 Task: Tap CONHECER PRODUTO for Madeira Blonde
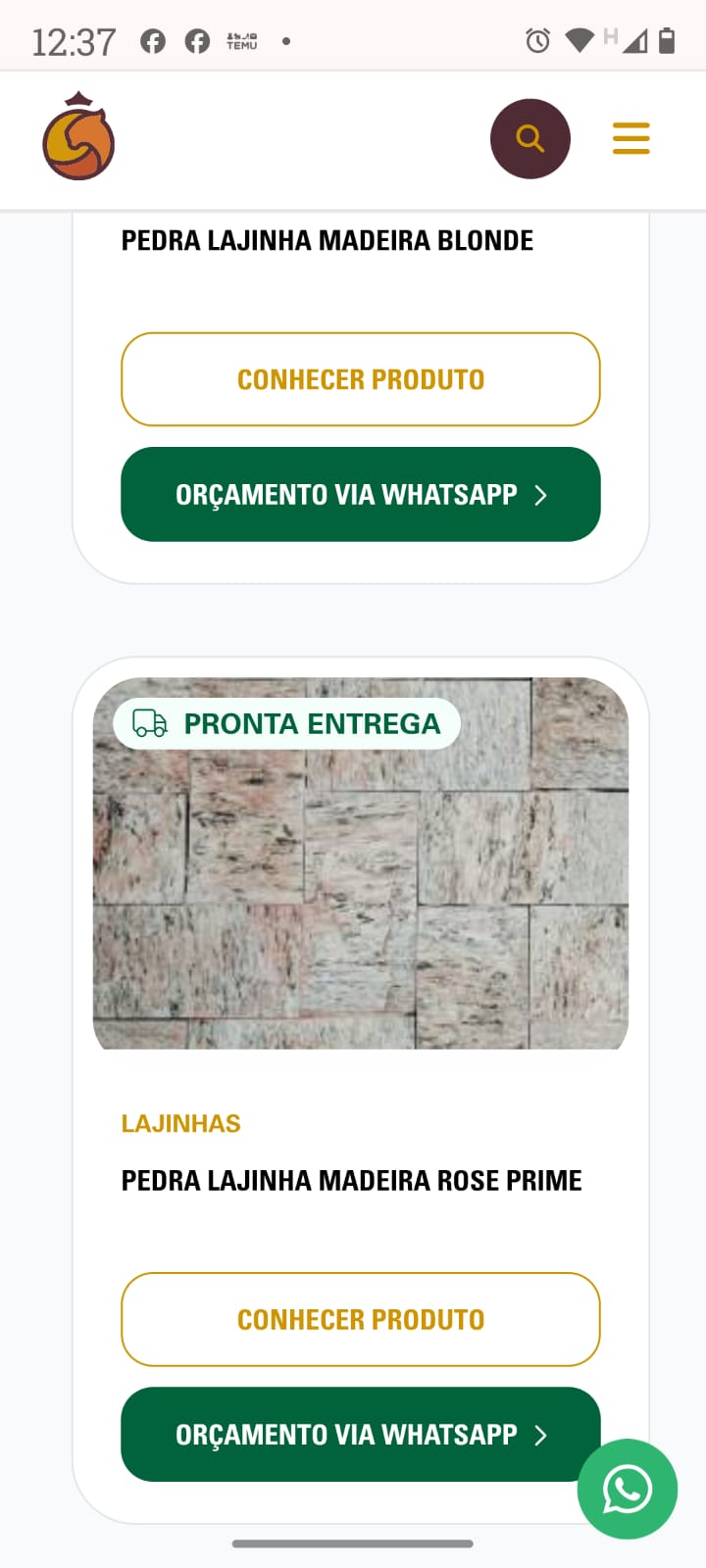pos(360,379)
